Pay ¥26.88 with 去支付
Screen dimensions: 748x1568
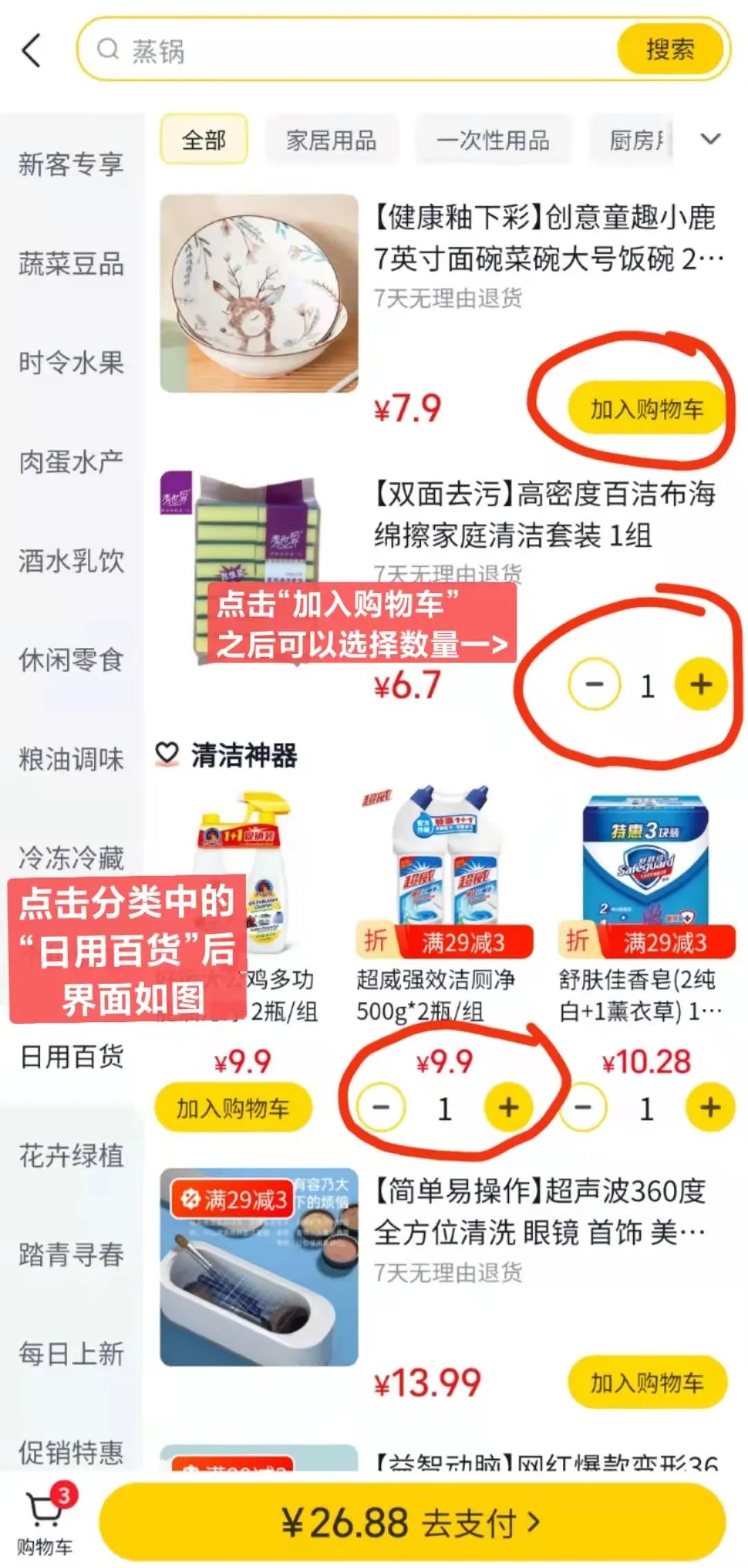coord(411,1523)
